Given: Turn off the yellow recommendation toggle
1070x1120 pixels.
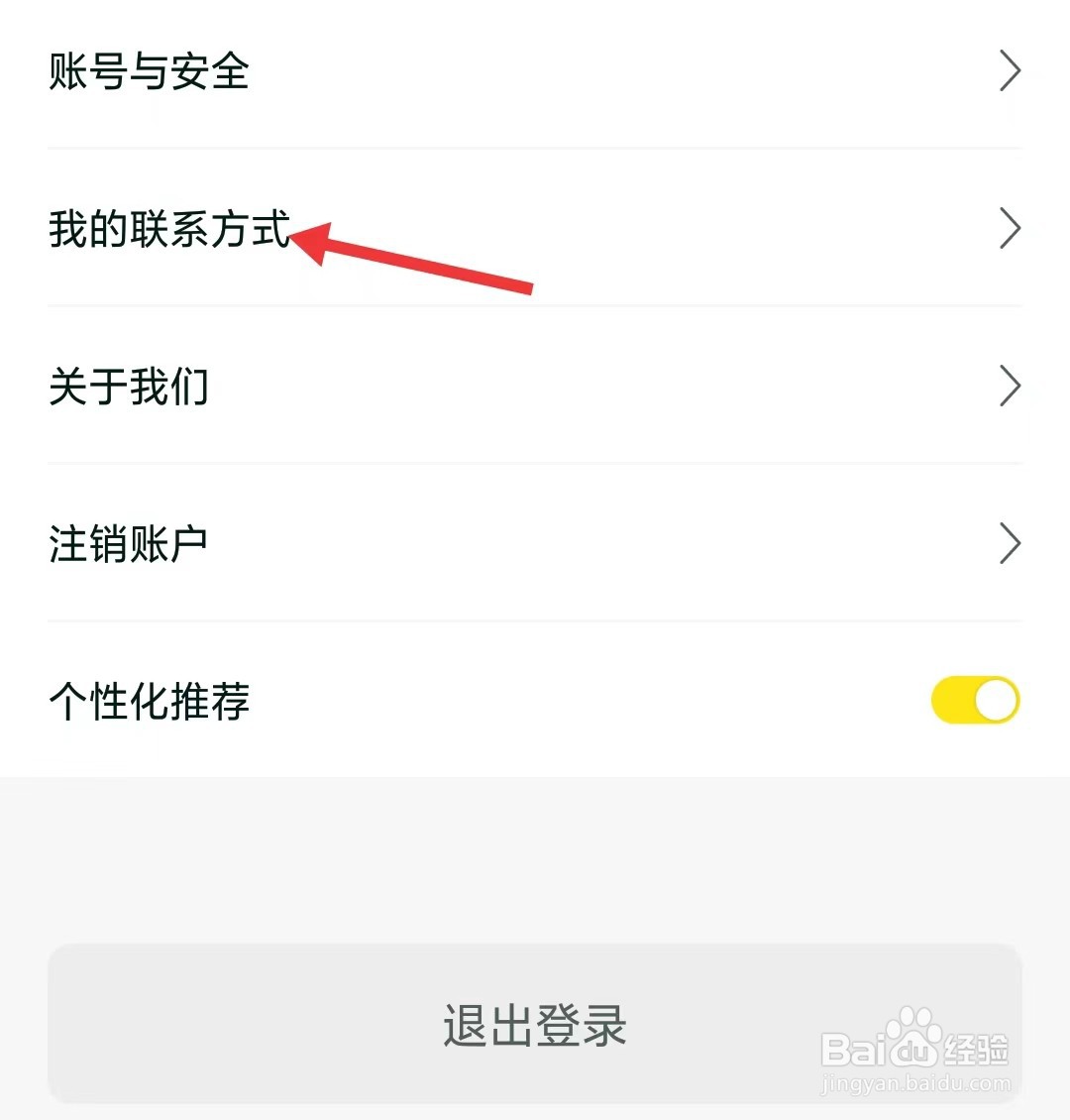Looking at the screenshot, I should click(x=974, y=700).
